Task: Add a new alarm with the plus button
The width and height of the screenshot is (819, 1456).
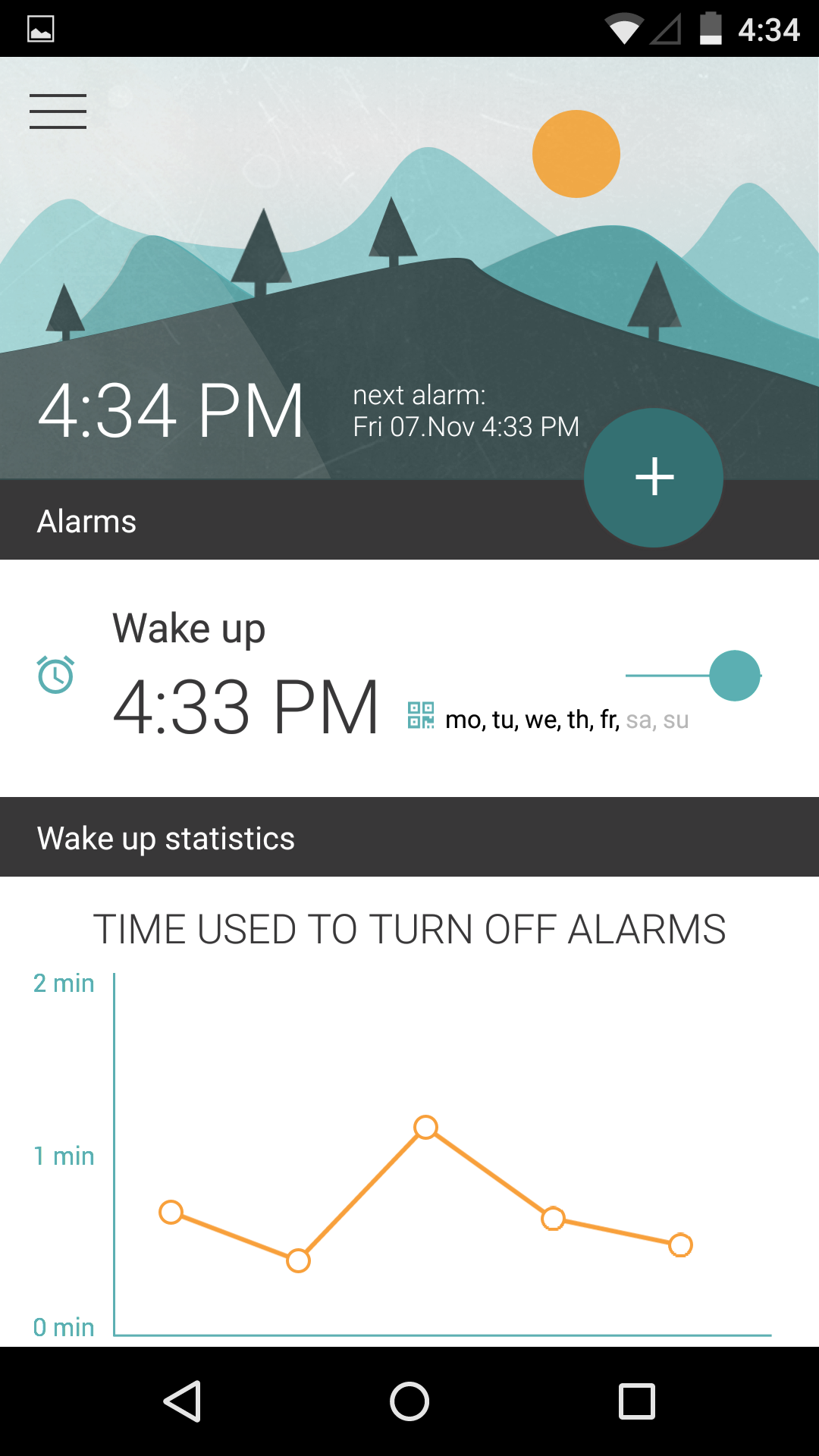Action: coord(653,478)
